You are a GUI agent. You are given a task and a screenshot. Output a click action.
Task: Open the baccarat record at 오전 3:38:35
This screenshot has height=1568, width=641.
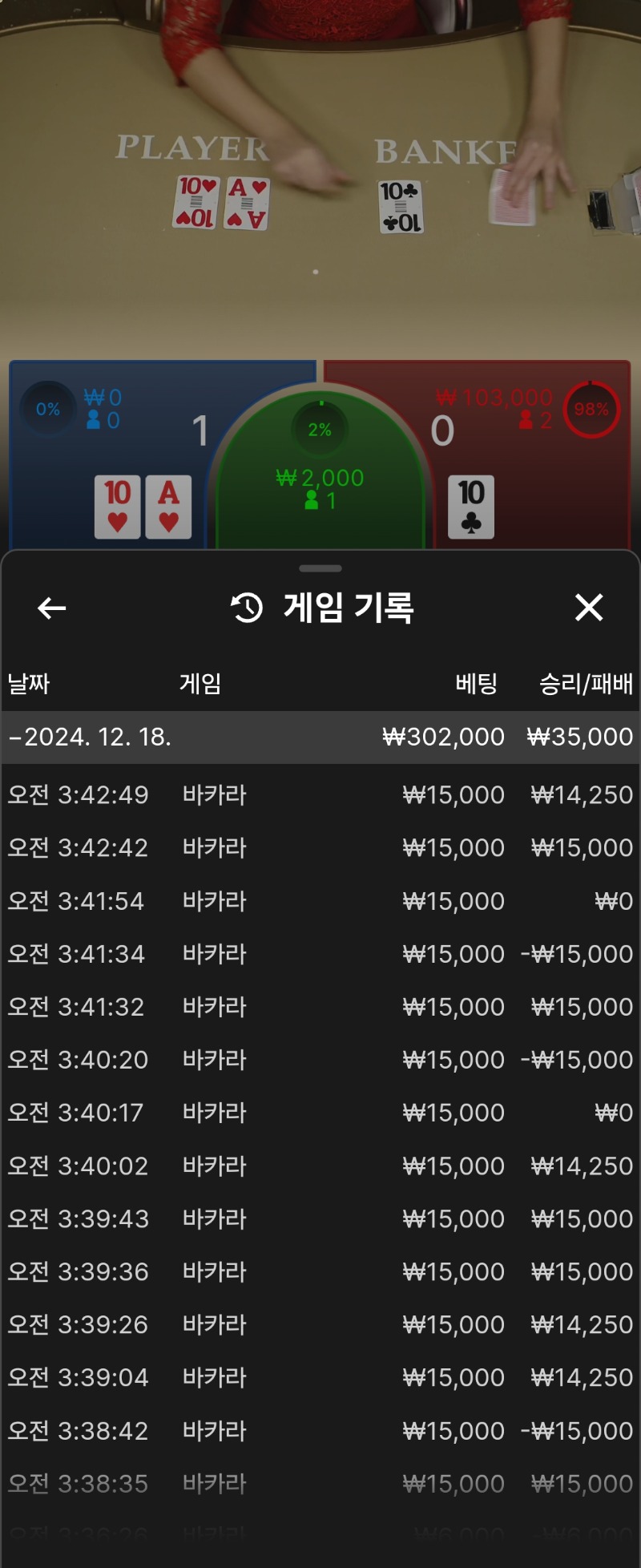point(320,1483)
